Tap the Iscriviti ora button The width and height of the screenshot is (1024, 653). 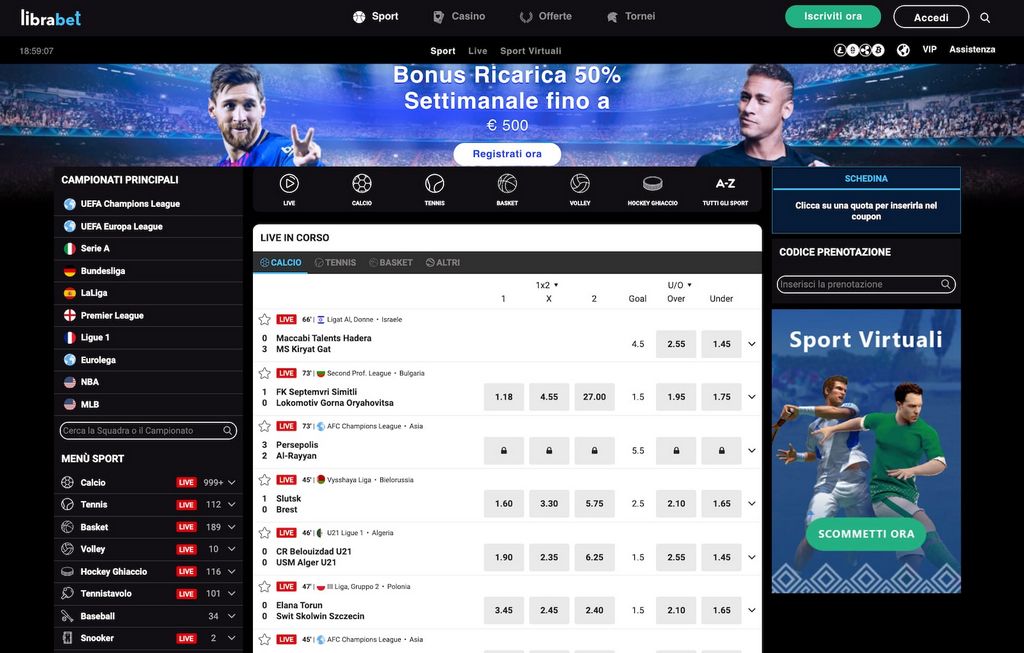point(832,17)
